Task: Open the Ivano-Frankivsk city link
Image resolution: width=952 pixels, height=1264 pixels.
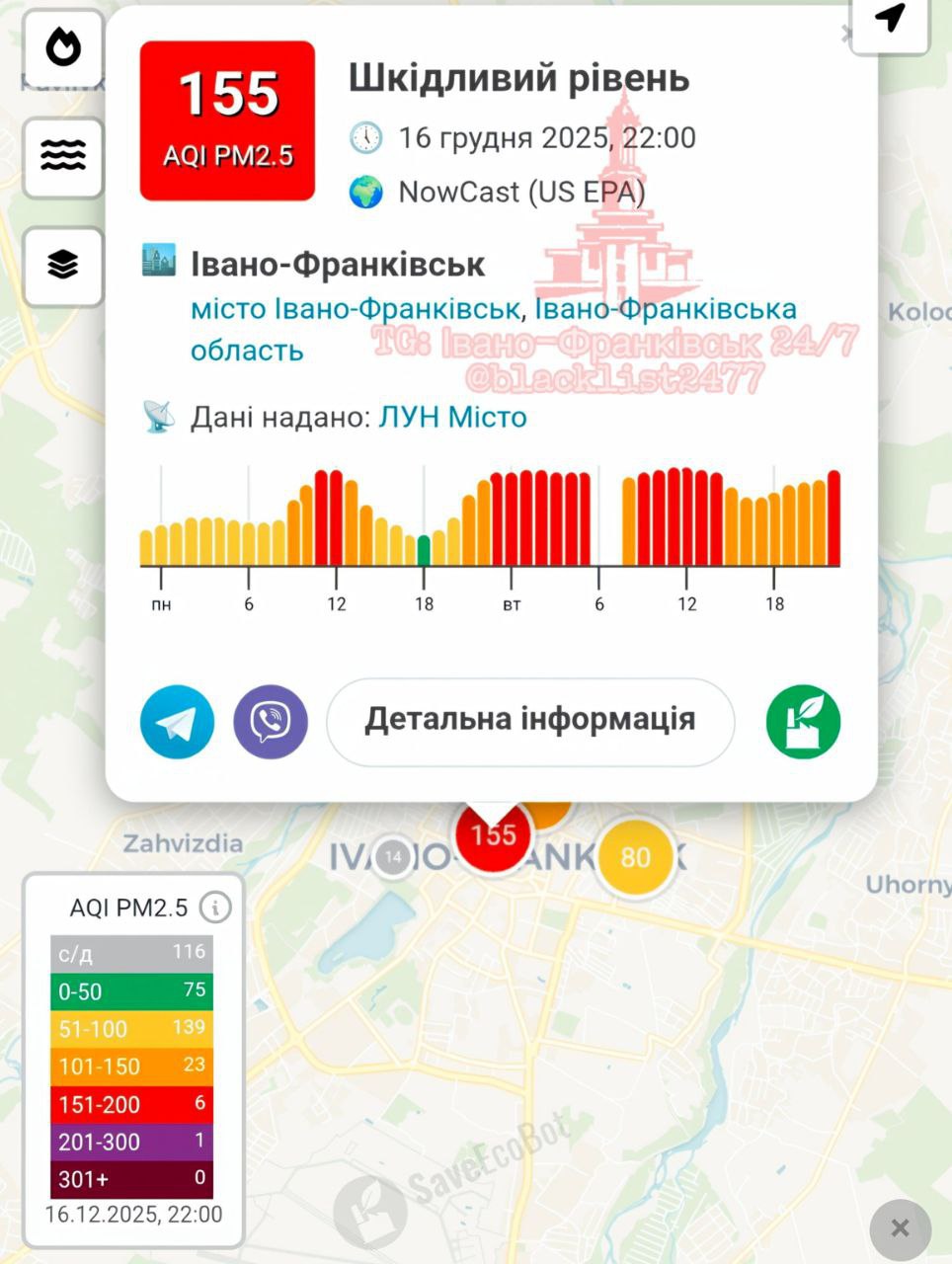Action: (x=355, y=309)
